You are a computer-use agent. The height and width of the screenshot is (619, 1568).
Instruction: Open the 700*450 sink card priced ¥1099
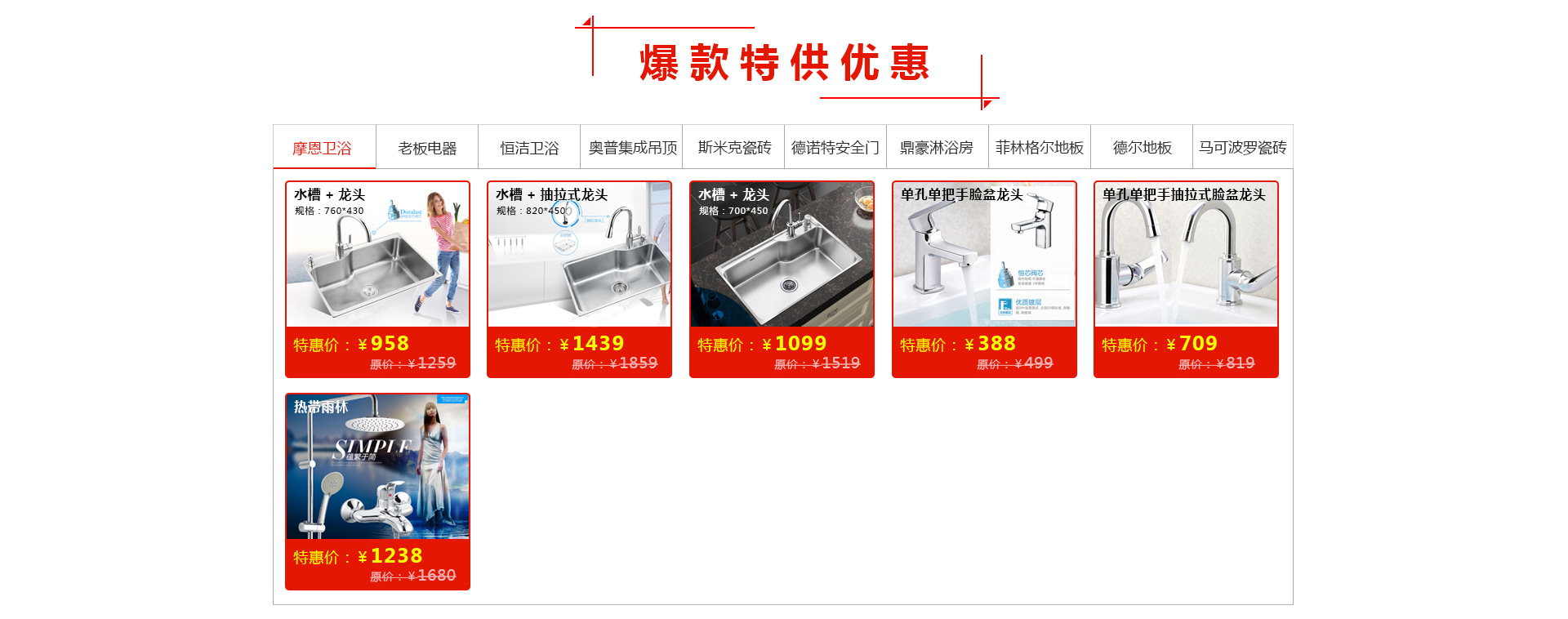pos(782,278)
